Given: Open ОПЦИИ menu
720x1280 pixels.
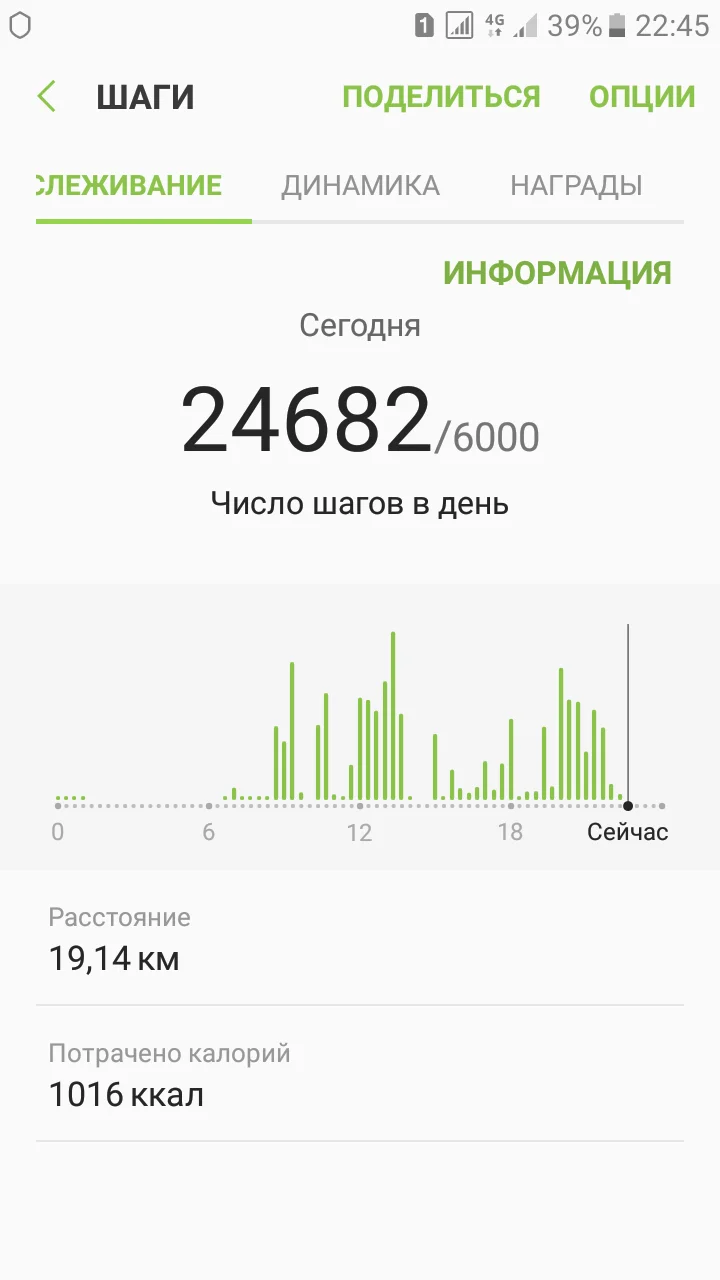Looking at the screenshot, I should [x=641, y=95].
